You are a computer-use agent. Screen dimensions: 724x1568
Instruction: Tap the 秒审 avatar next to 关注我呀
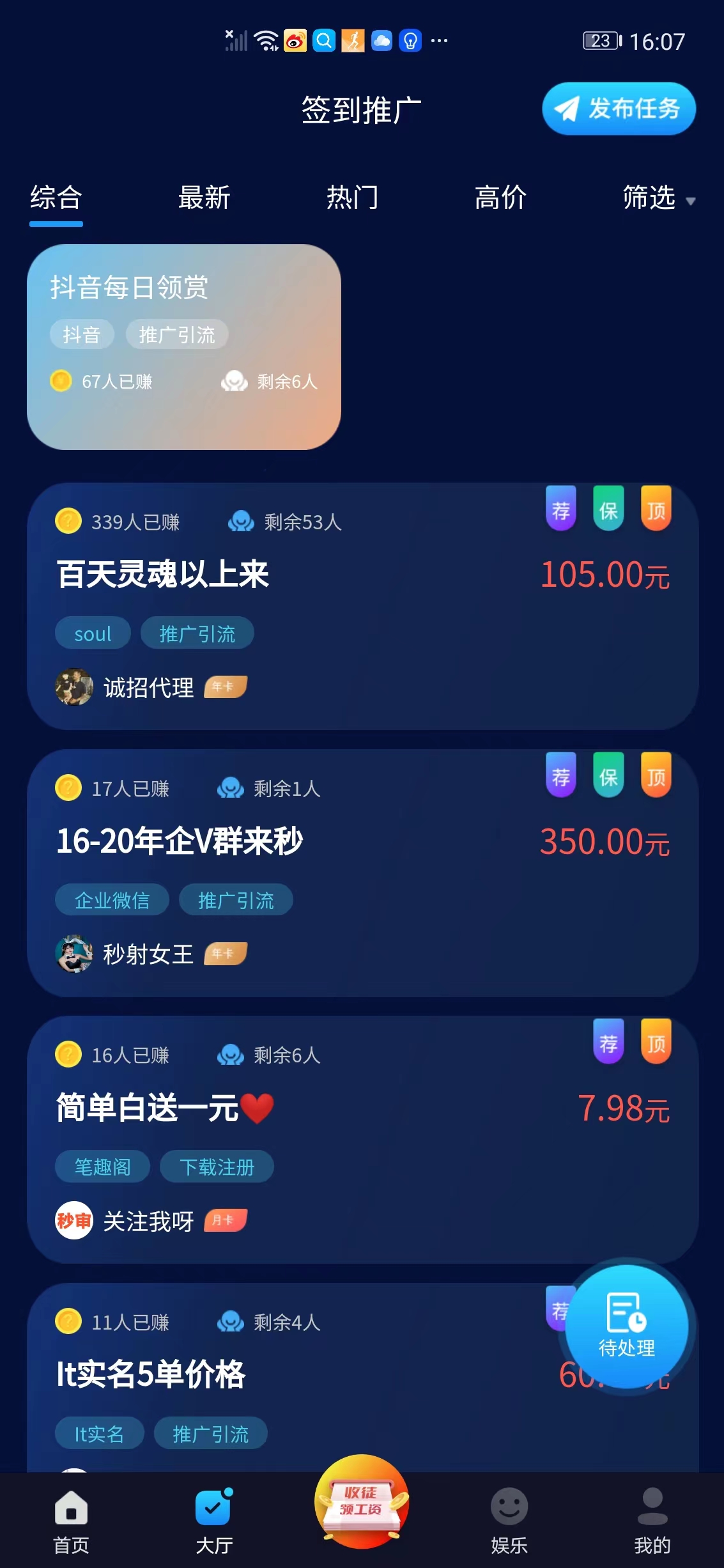click(73, 1218)
